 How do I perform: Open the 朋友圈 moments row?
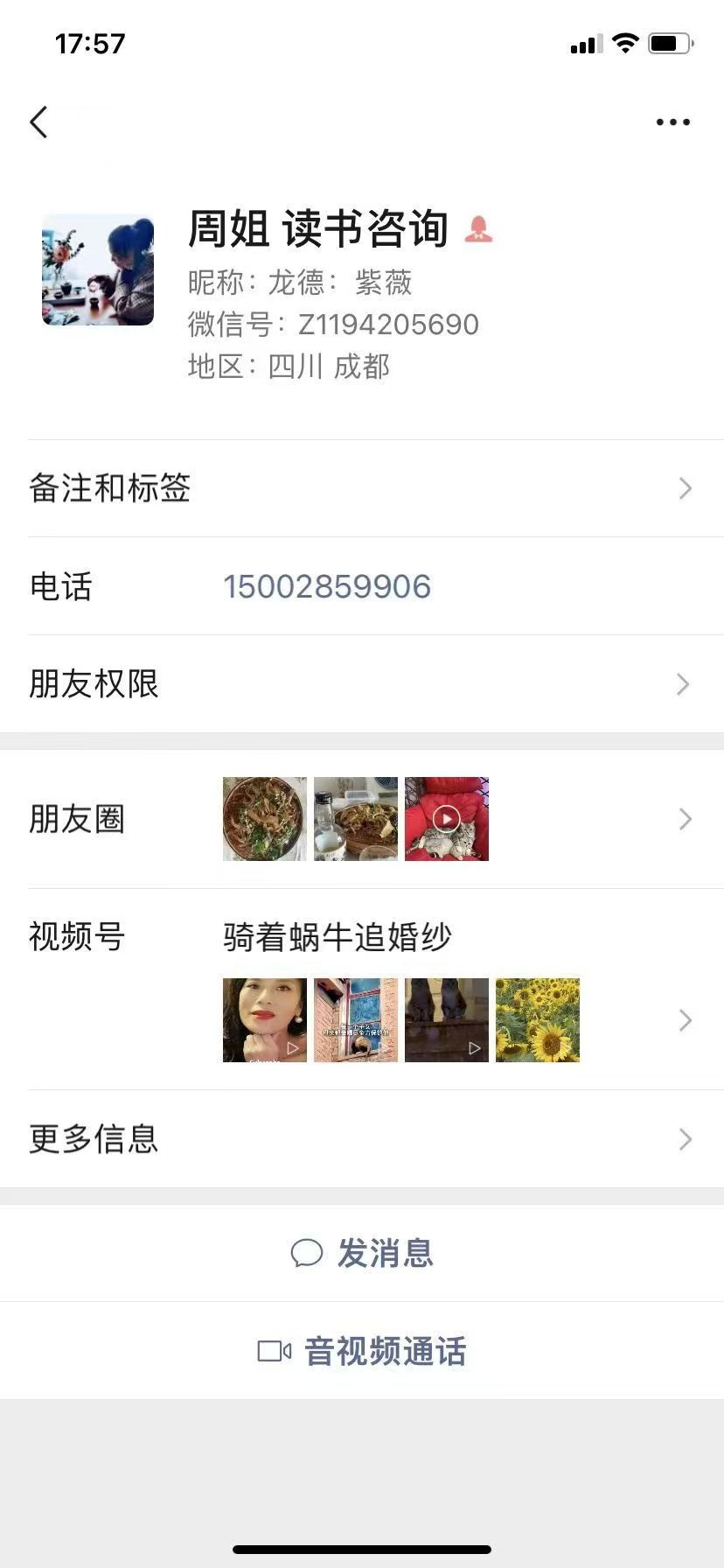tap(362, 819)
